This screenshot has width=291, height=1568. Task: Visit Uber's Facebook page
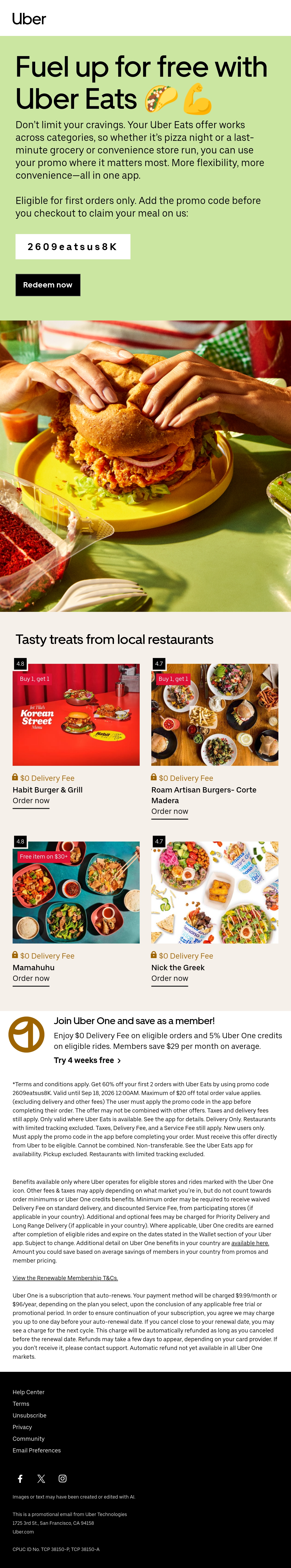point(20,1478)
